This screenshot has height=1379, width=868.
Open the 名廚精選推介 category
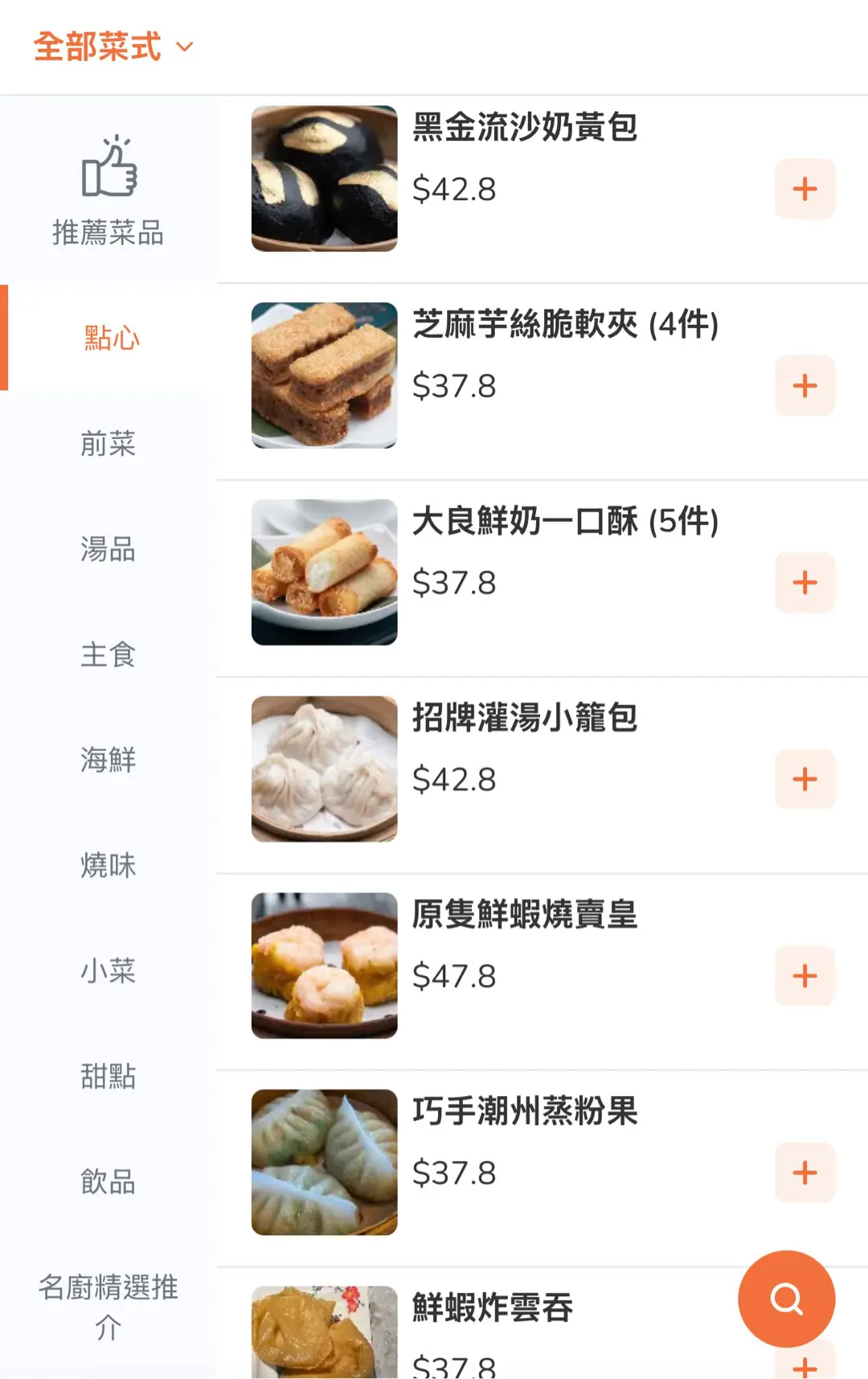point(108,1307)
